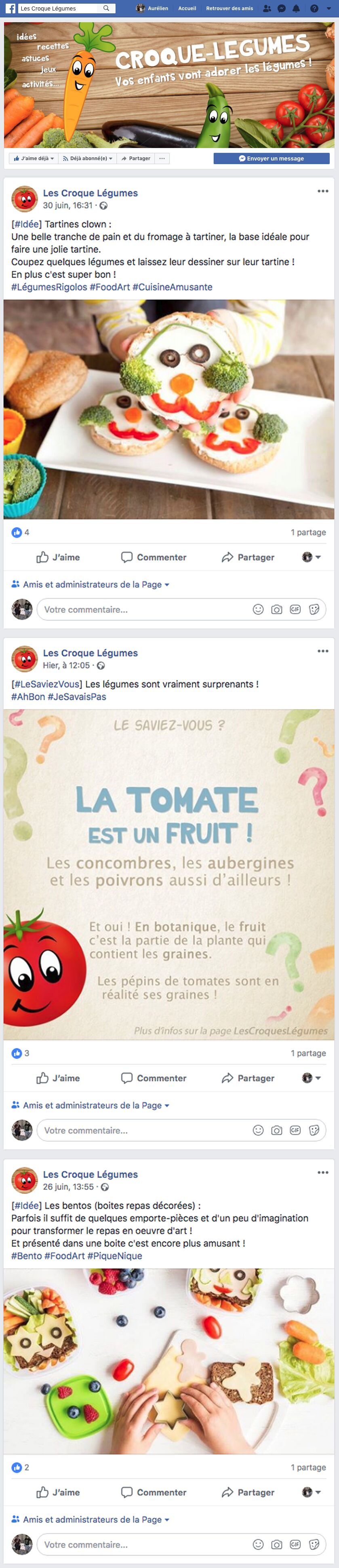Image resolution: width=339 pixels, height=1568 pixels.
Task: Open the notifications bell in top bar
Action: tap(297, 8)
